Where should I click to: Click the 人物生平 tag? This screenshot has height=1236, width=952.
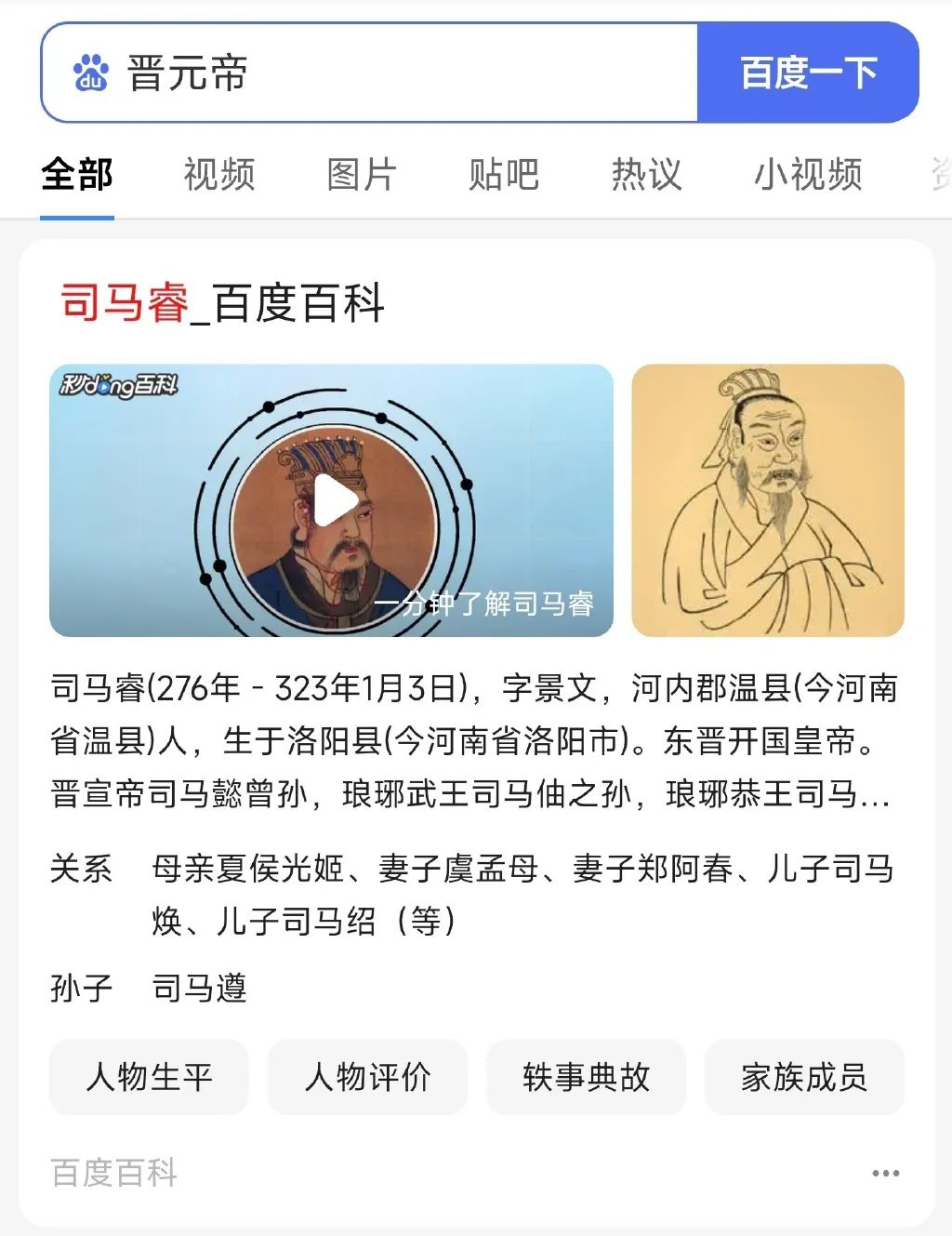[150, 1077]
